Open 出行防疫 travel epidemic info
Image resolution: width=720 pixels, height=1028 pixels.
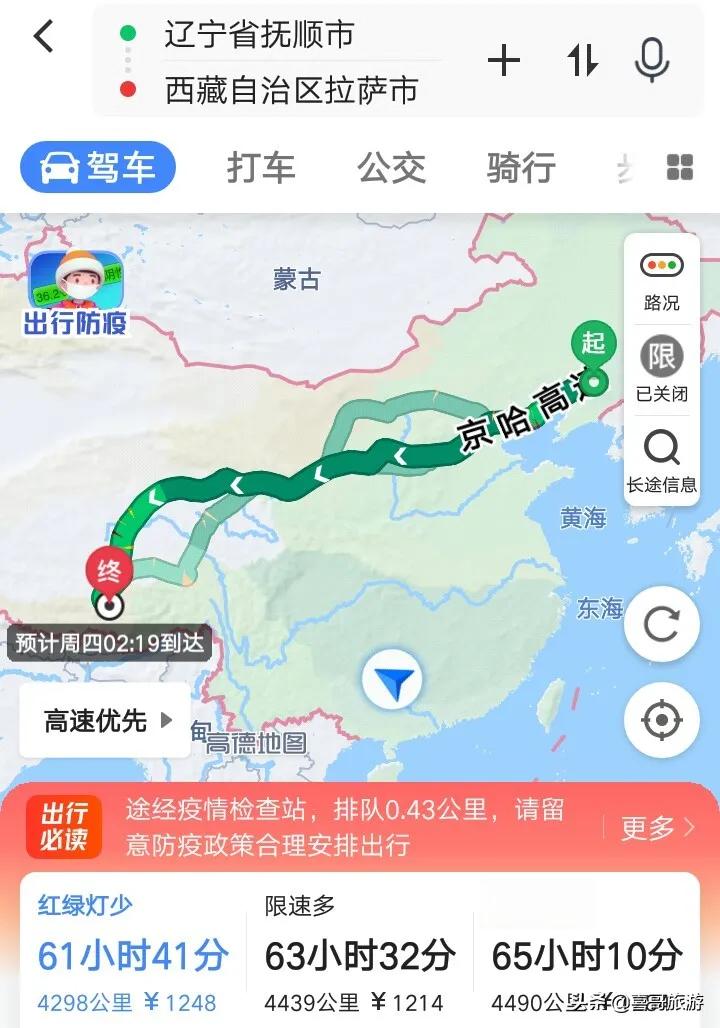point(76,291)
